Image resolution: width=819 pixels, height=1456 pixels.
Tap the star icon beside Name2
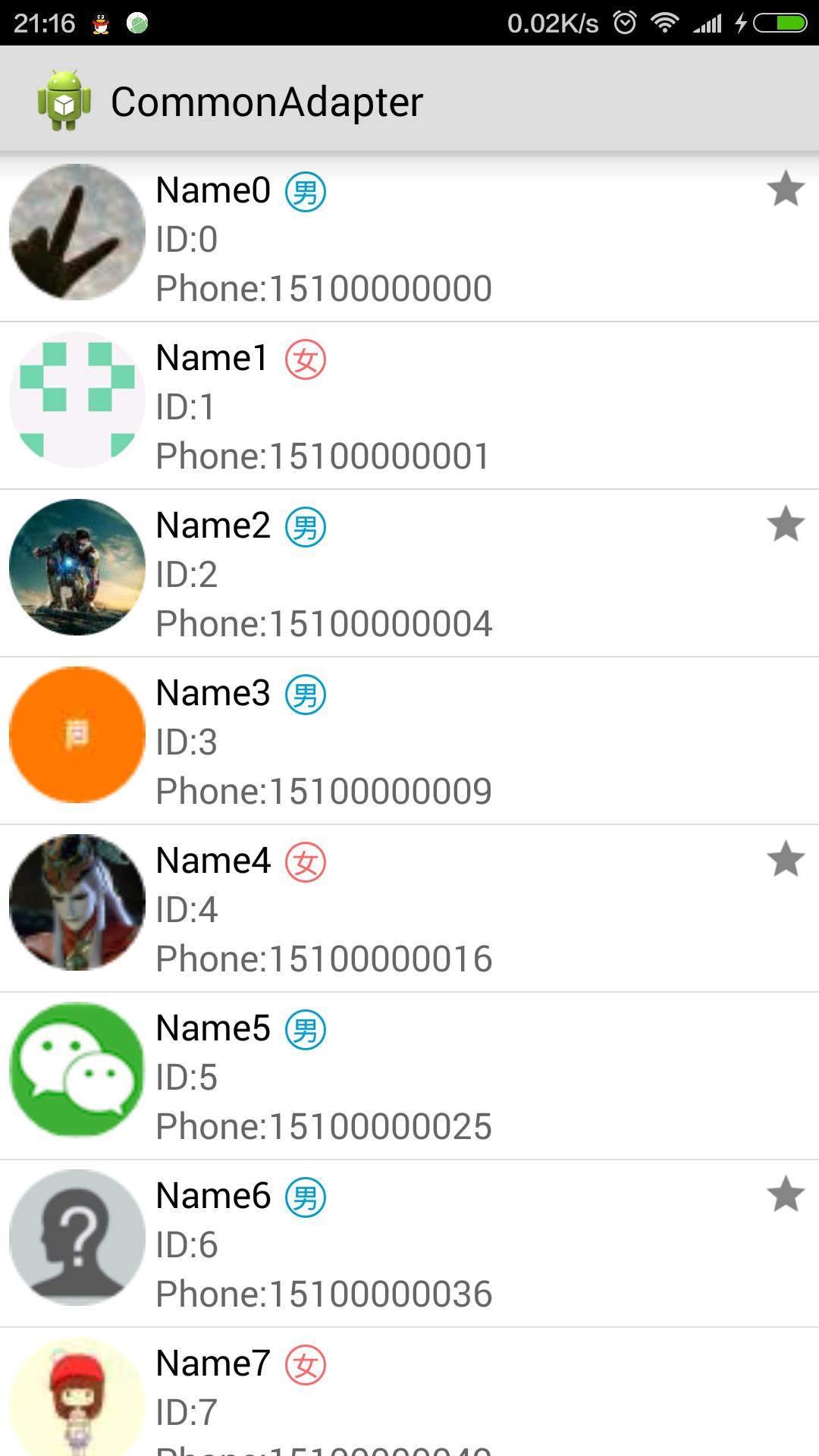pyautogui.click(x=785, y=524)
